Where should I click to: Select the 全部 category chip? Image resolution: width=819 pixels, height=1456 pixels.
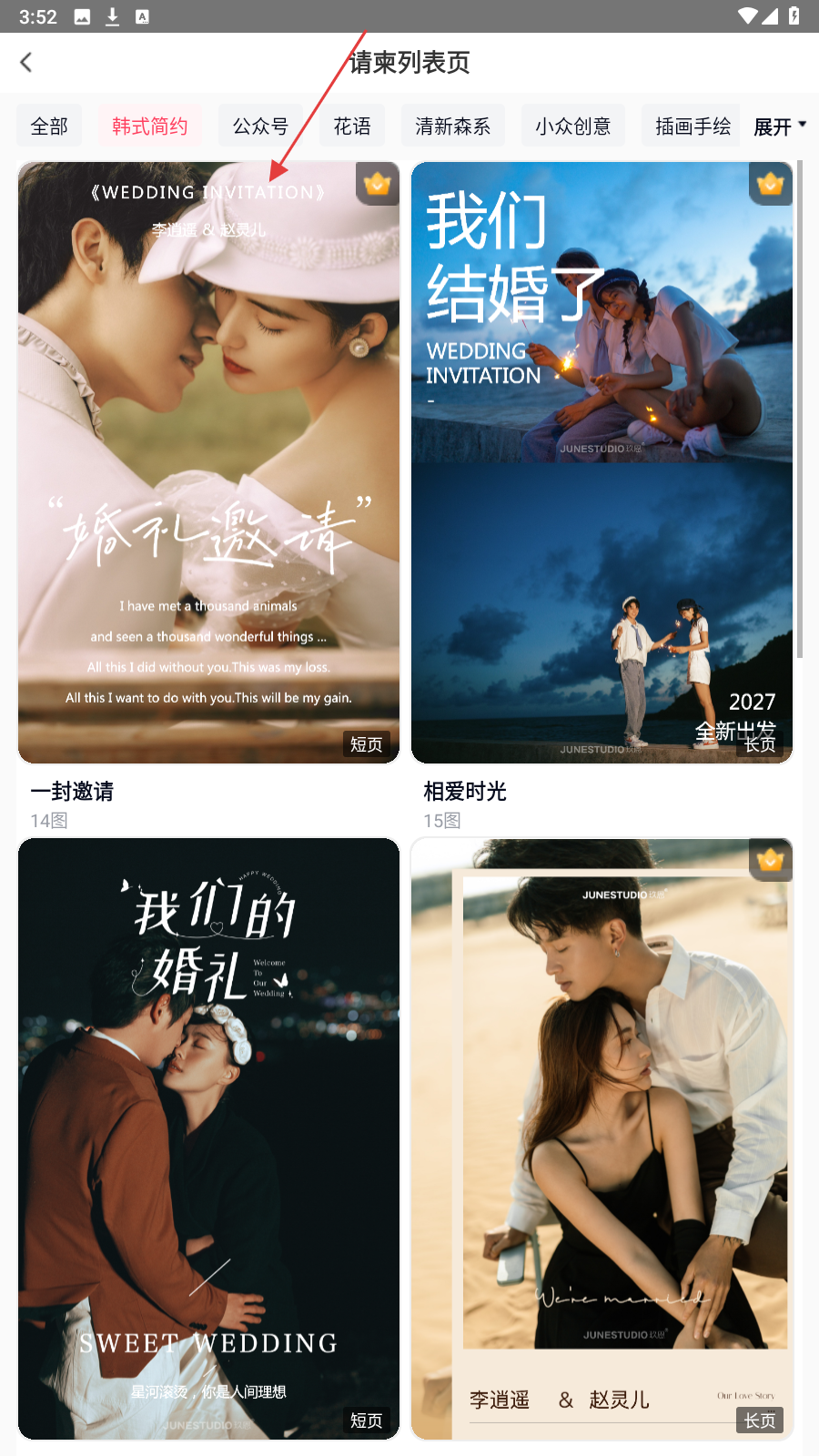(x=49, y=126)
